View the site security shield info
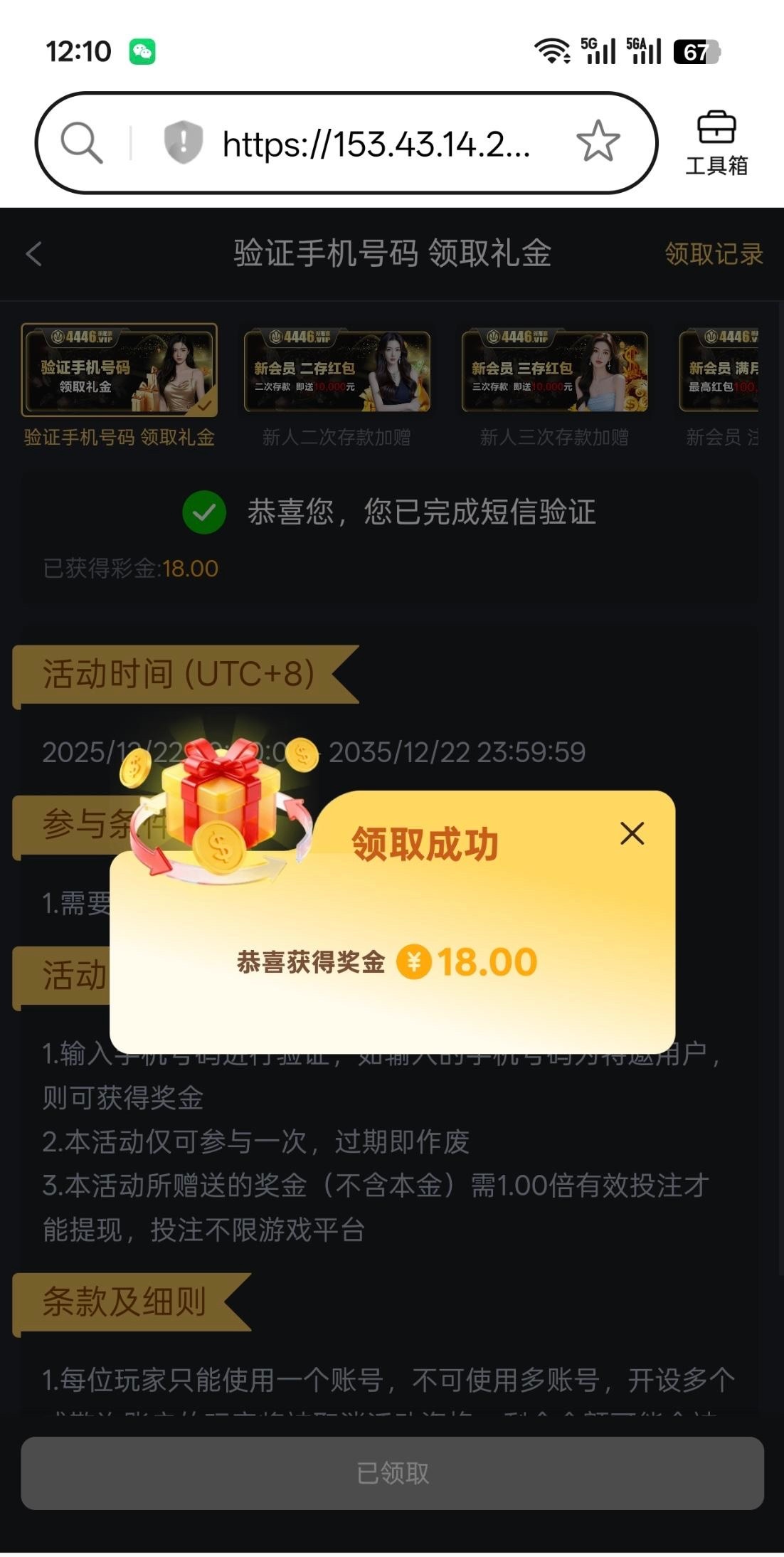The height and width of the screenshot is (1557, 784). (183, 142)
